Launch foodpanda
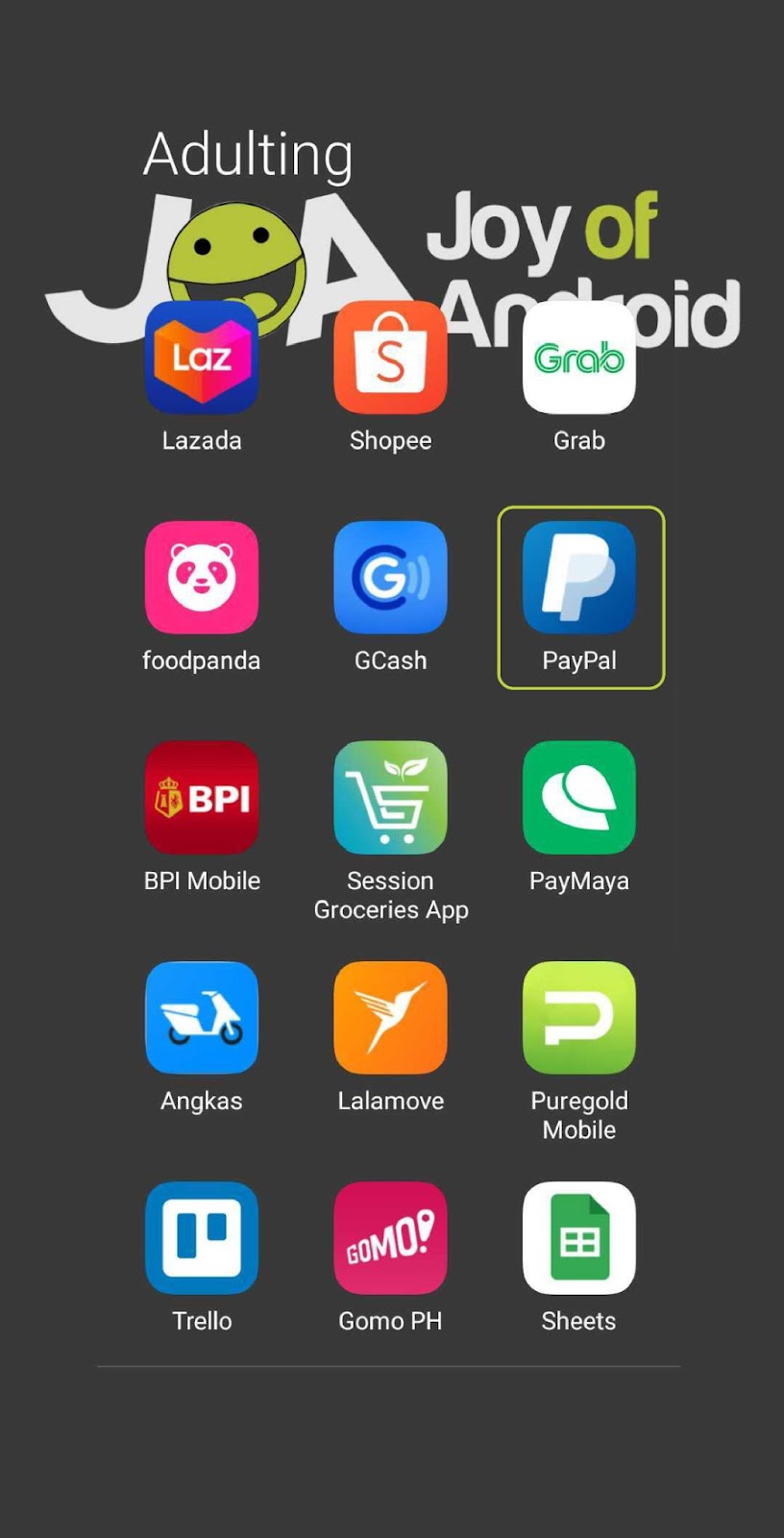The image size is (784, 1538). click(202, 578)
